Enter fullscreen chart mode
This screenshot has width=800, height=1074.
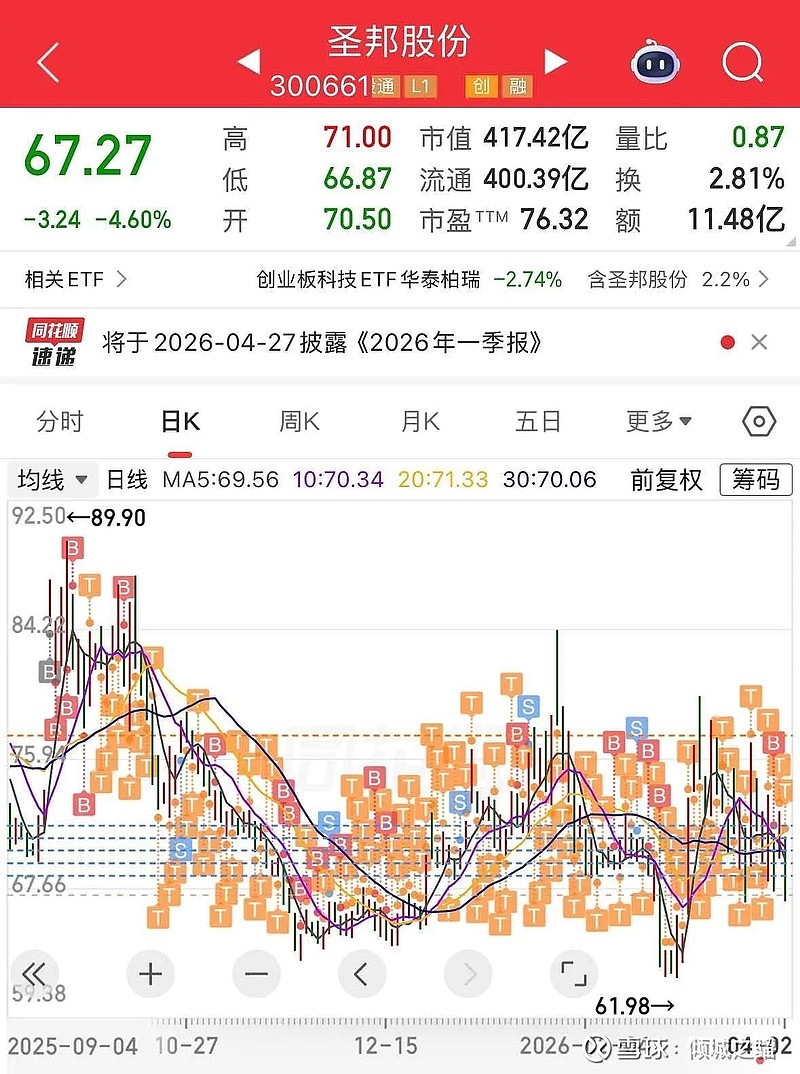[573, 972]
